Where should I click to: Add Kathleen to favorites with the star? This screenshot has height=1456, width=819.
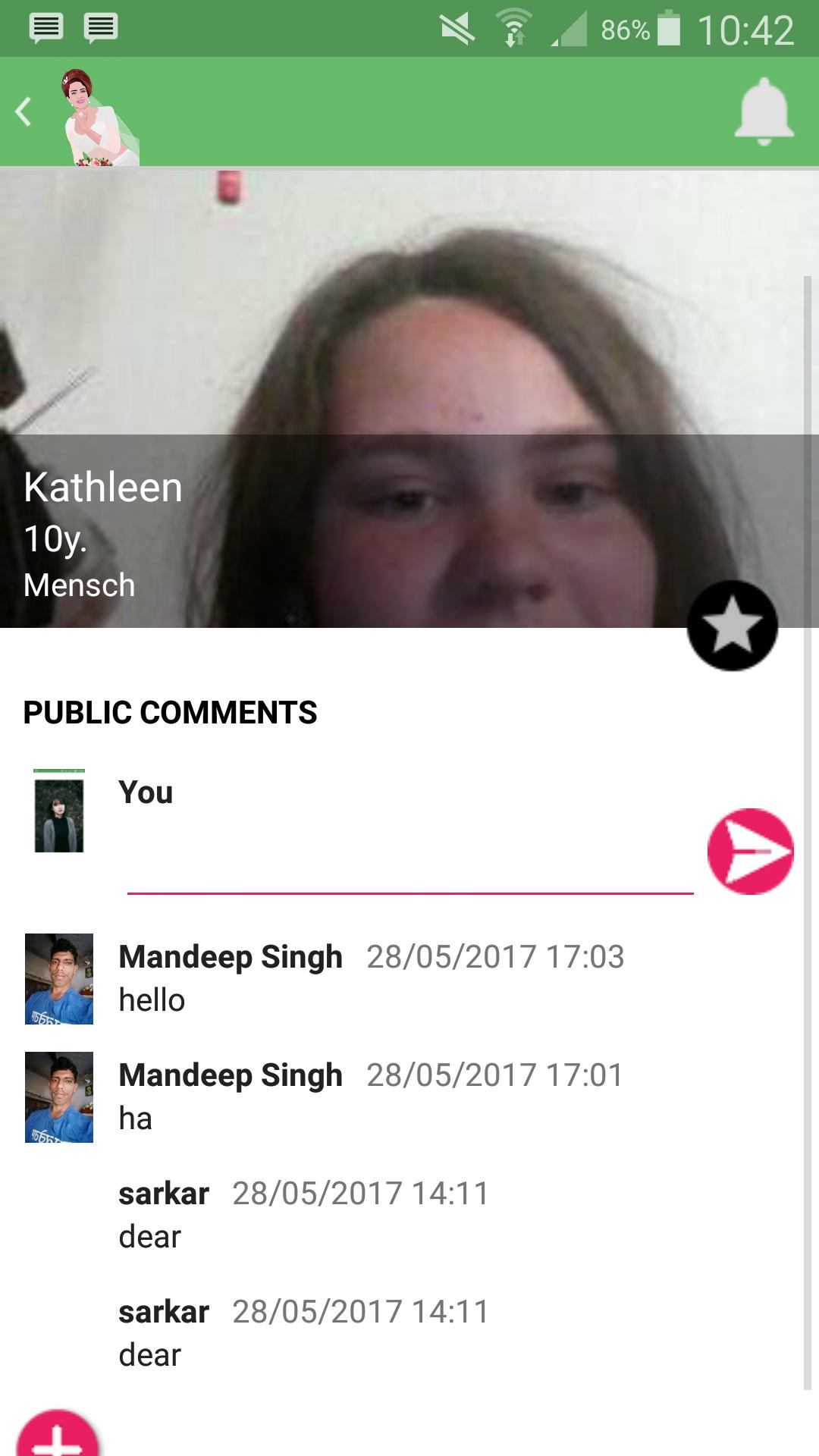click(x=732, y=626)
